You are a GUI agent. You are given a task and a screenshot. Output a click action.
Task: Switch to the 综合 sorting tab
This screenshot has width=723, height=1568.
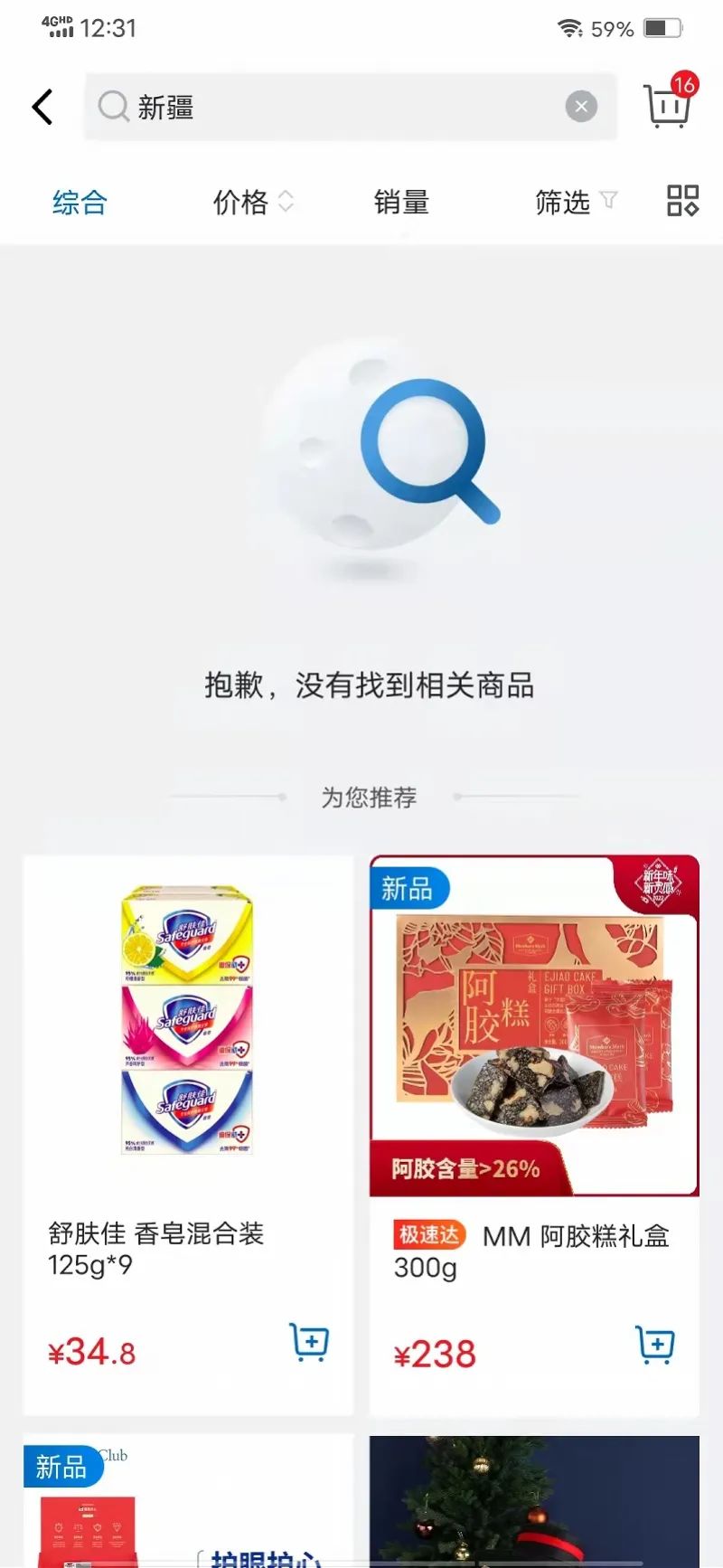[x=80, y=202]
